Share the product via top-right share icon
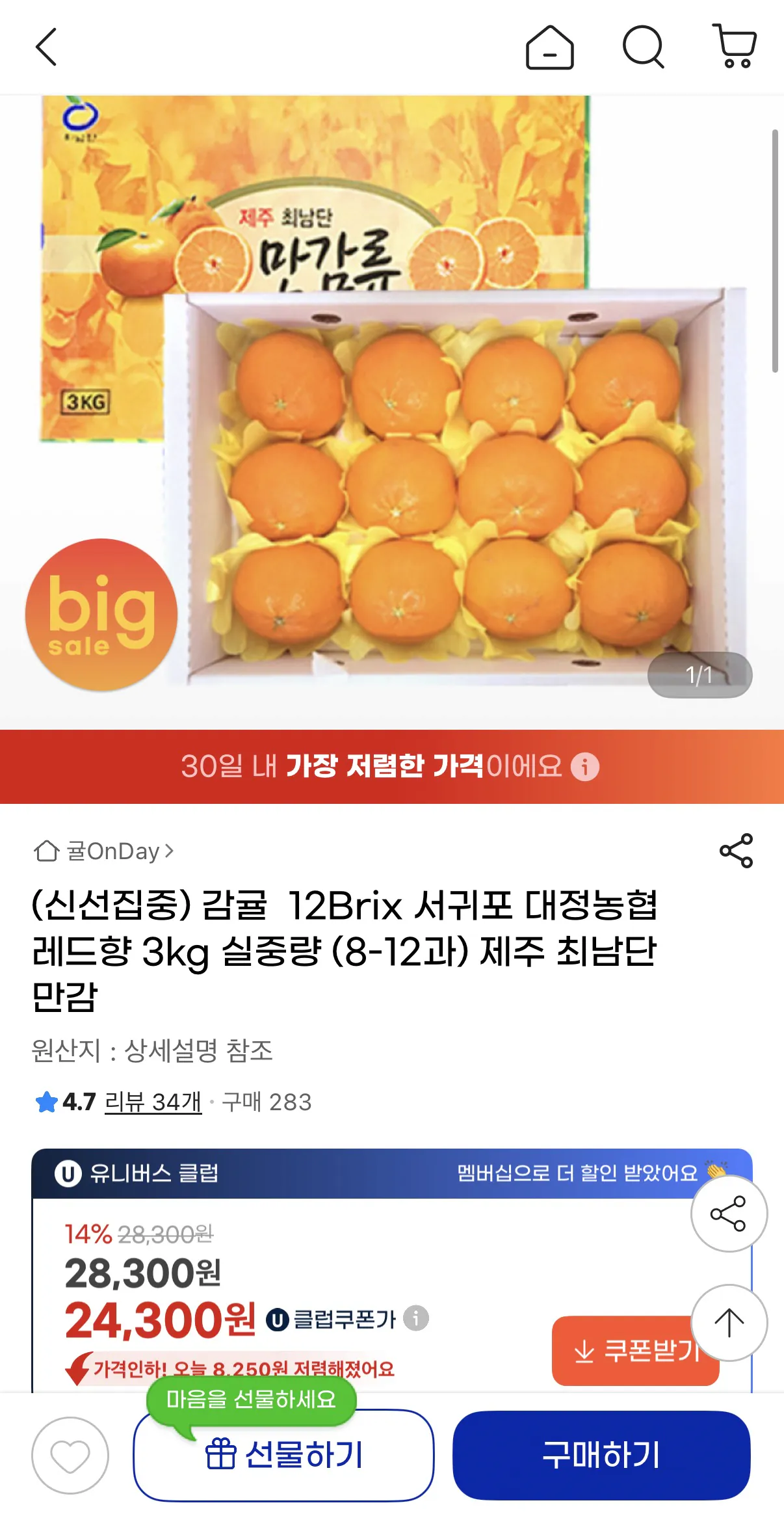The width and height of the screenshot is (784, 1518). click(735, 851)
